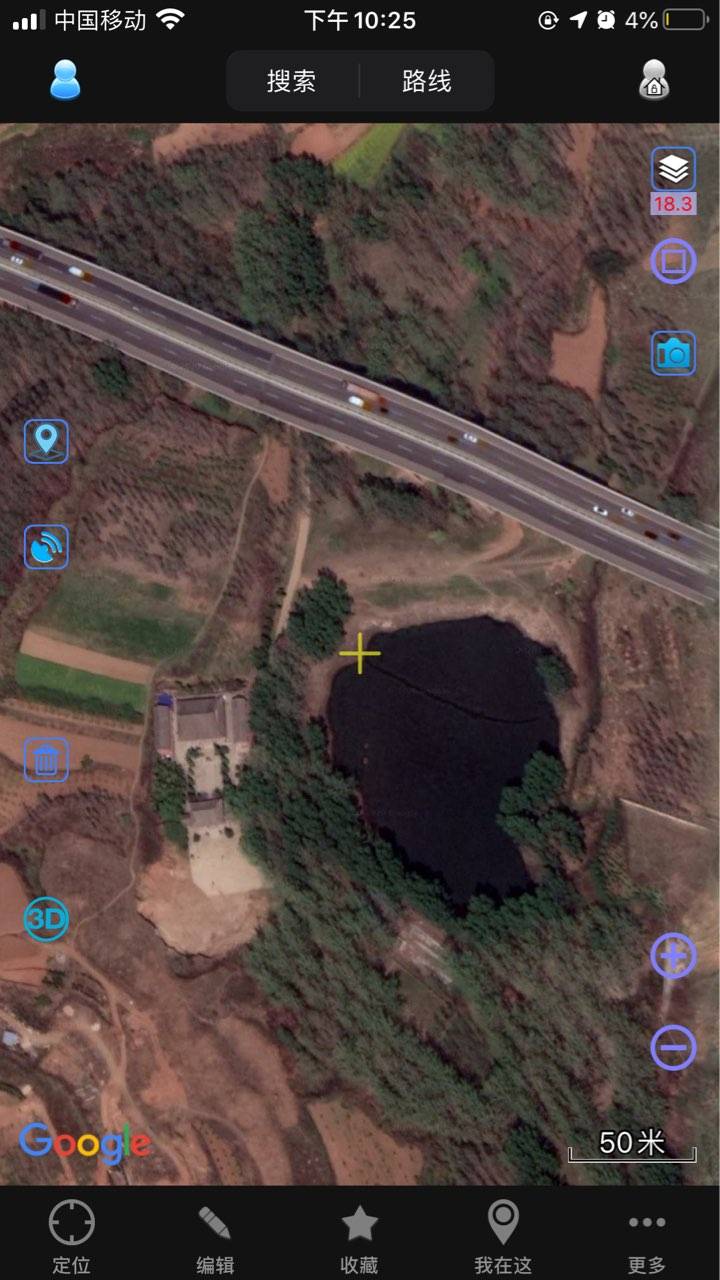Zoom out with the minus button

[673, 1048]
